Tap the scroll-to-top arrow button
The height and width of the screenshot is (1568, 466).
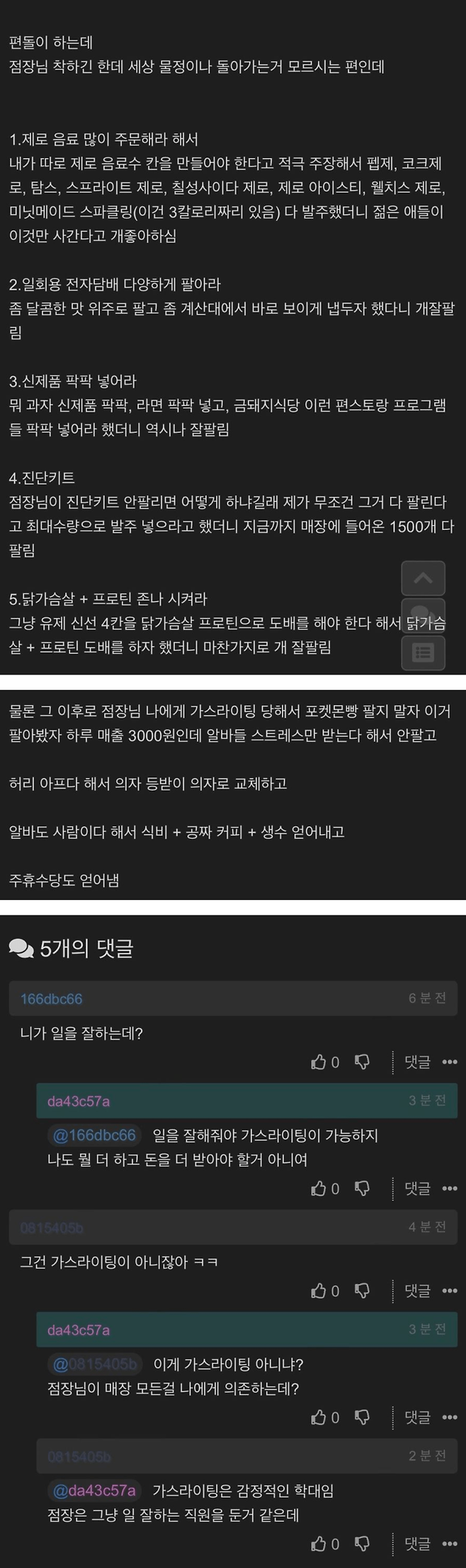pyautogui.click(x=423, y=577)
